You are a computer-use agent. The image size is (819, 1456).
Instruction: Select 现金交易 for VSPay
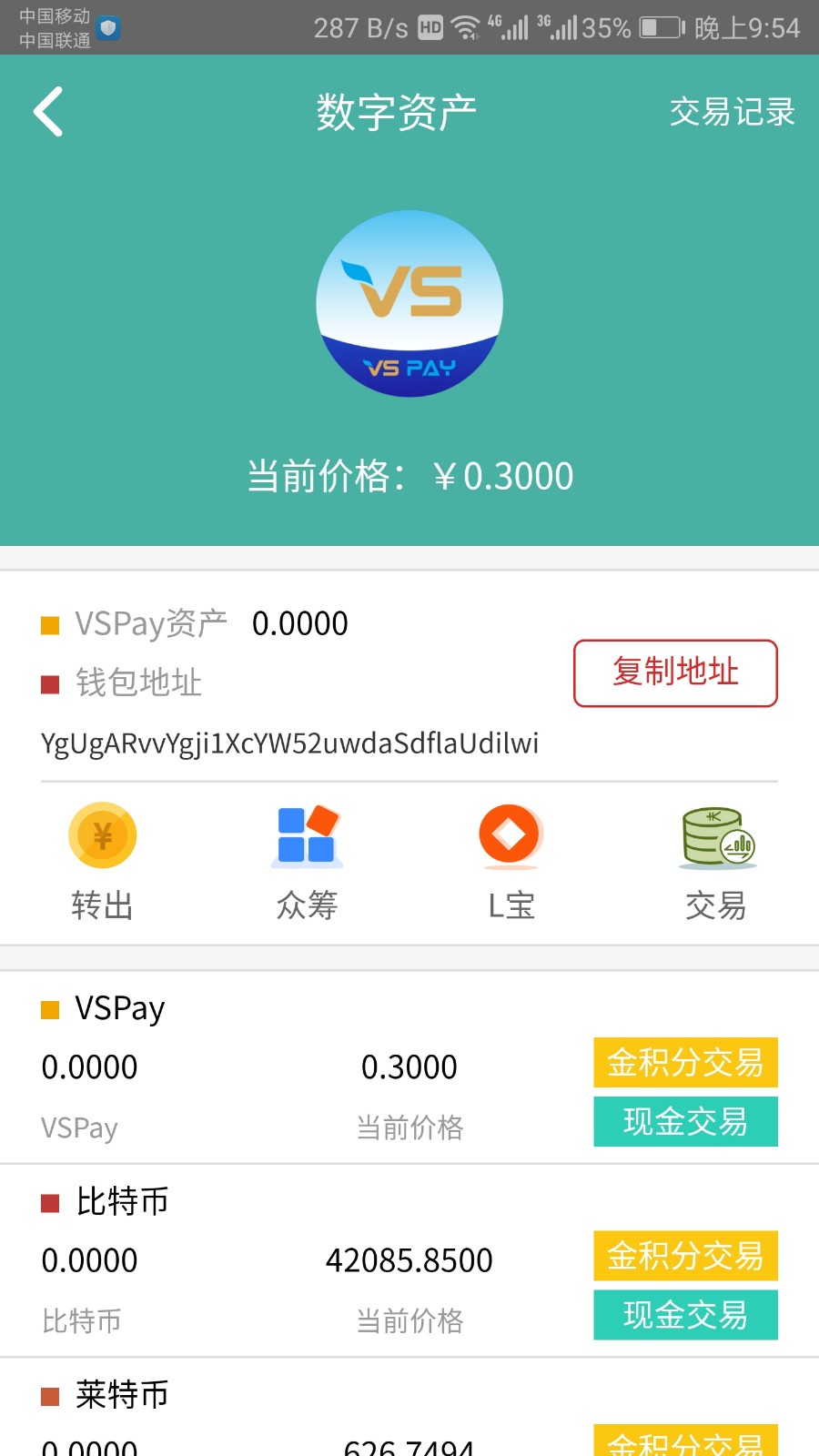point(686,1121)
